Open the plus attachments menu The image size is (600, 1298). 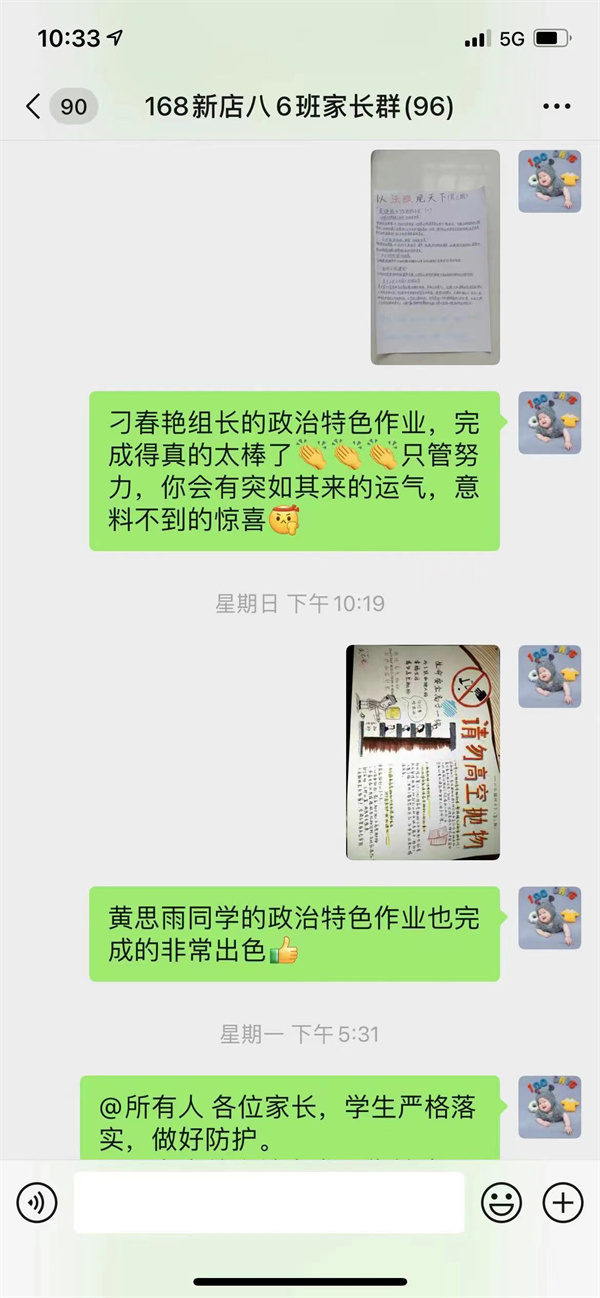click(x=562, y=1202)
